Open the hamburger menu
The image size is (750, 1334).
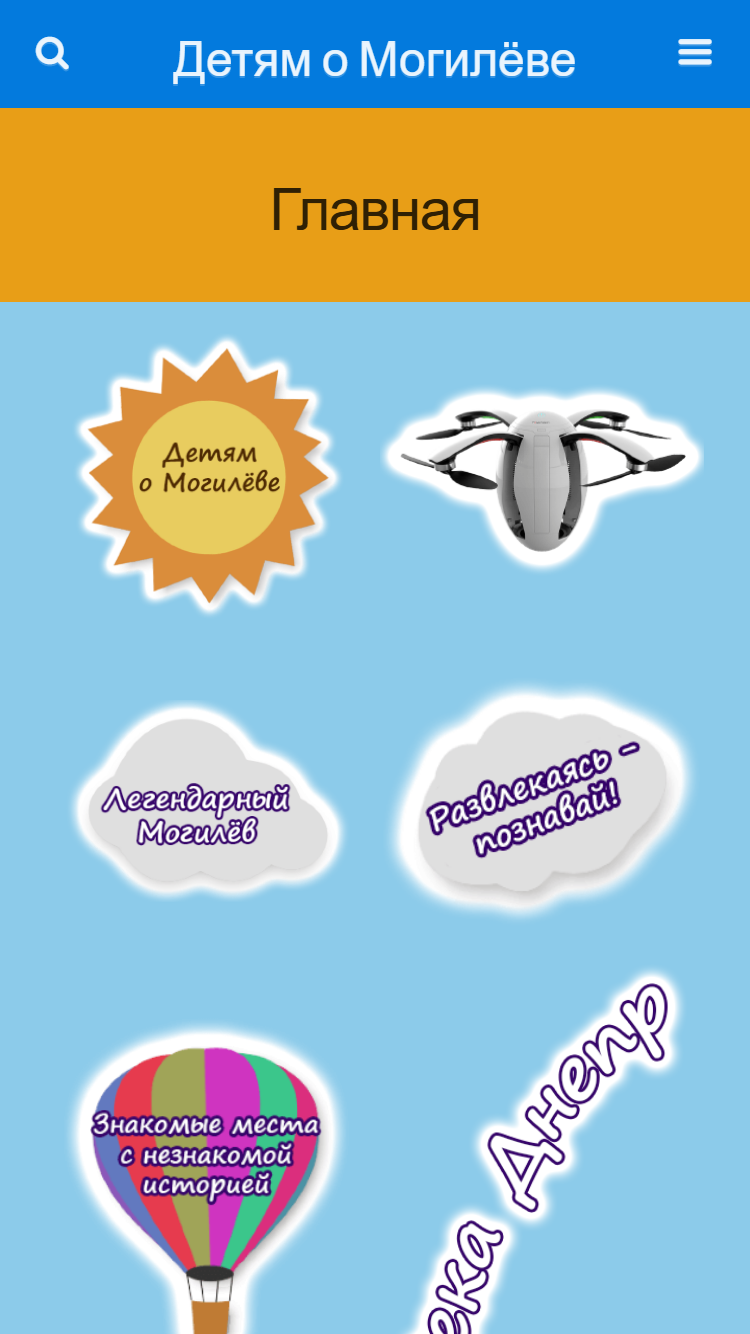click(695, 52)
